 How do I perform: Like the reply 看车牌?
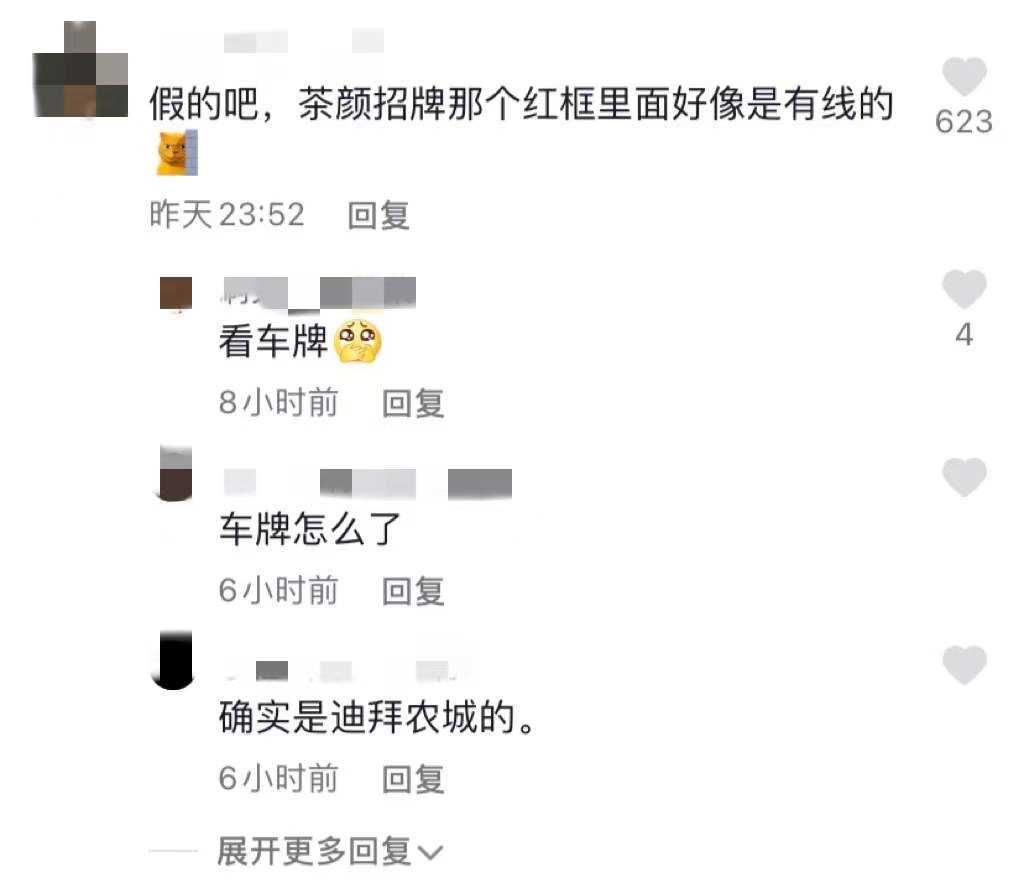point(964,290)
